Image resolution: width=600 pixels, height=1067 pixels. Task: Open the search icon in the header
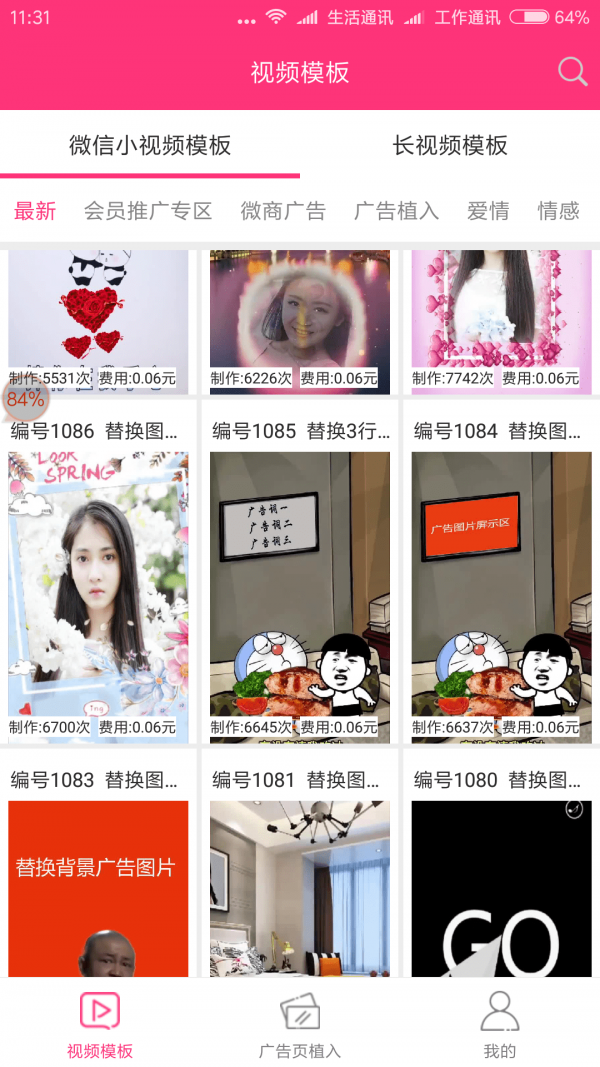click(x=572, y=72)
